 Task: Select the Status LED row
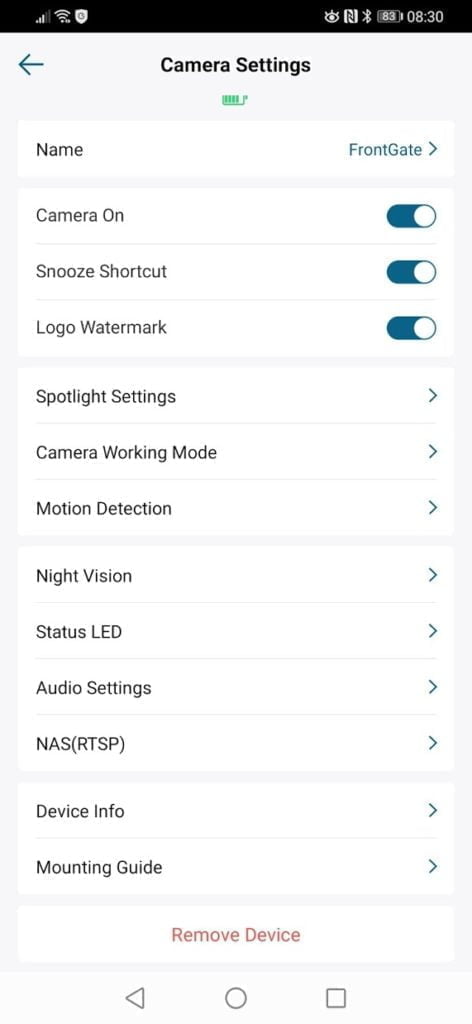point(236,632)
